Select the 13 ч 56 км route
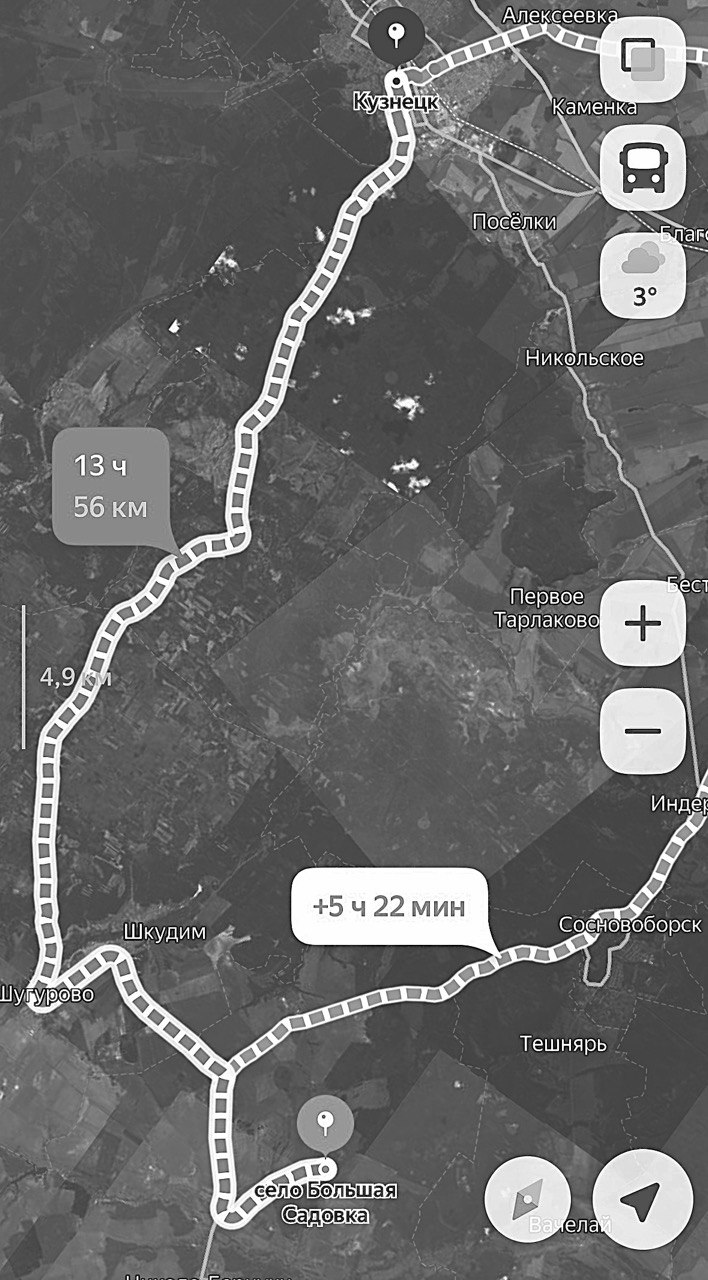The width and height of the screenshot is (708, 1280). 110,487
